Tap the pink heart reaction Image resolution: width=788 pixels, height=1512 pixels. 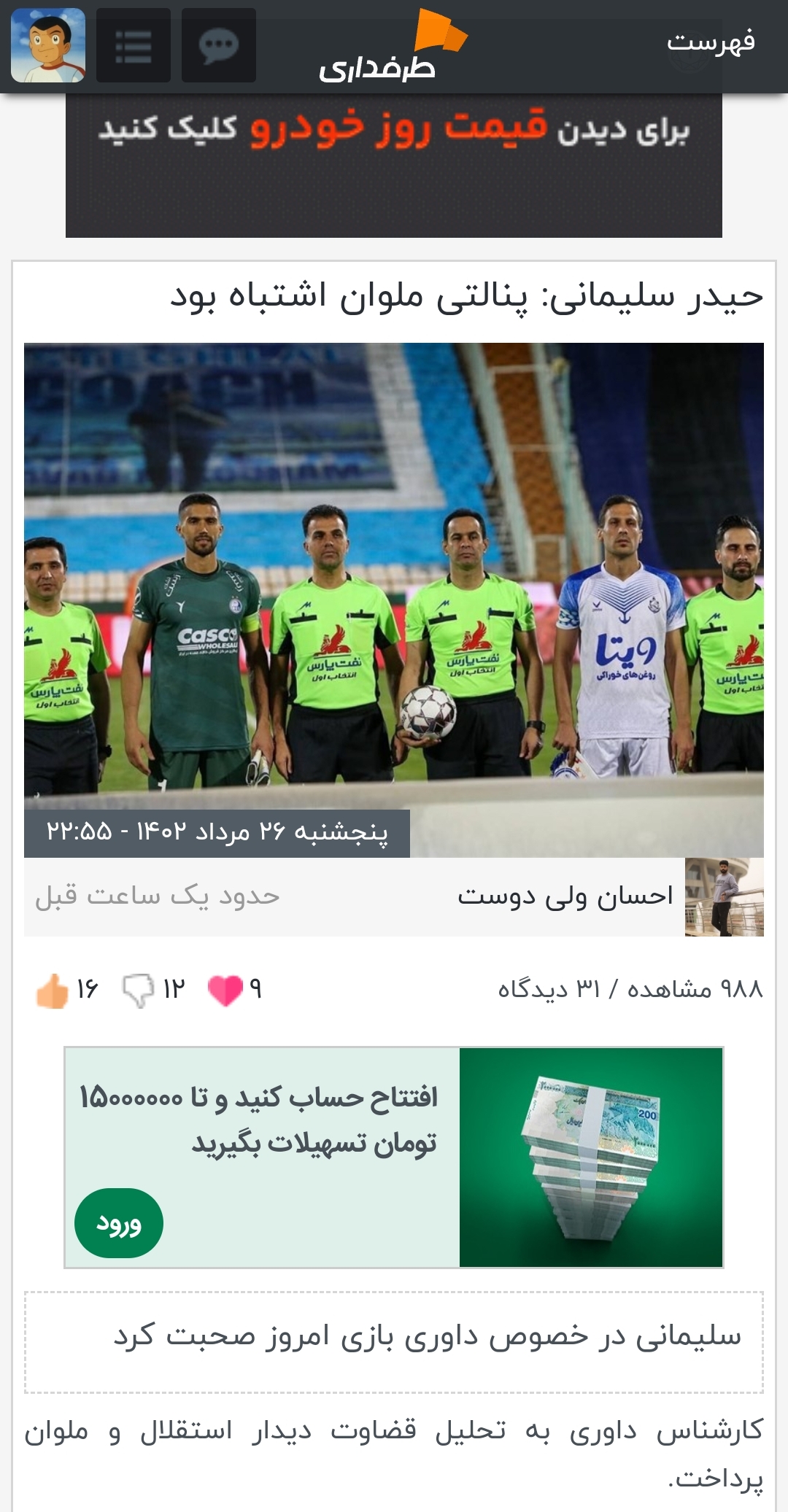tap(225, 990)
